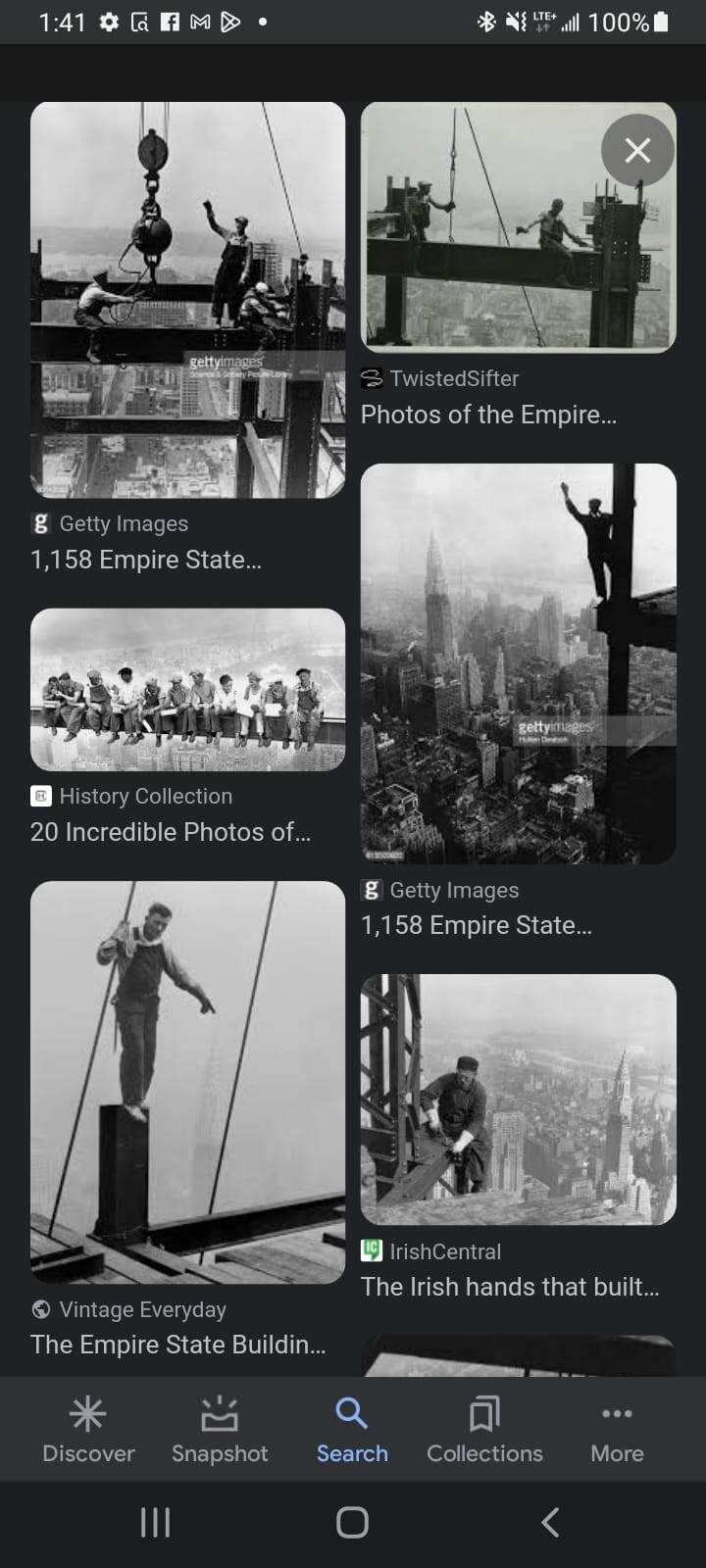Viewport: 706px width, 1568px height.
Task: Open the Collections tab
Action: (484, 1430)
